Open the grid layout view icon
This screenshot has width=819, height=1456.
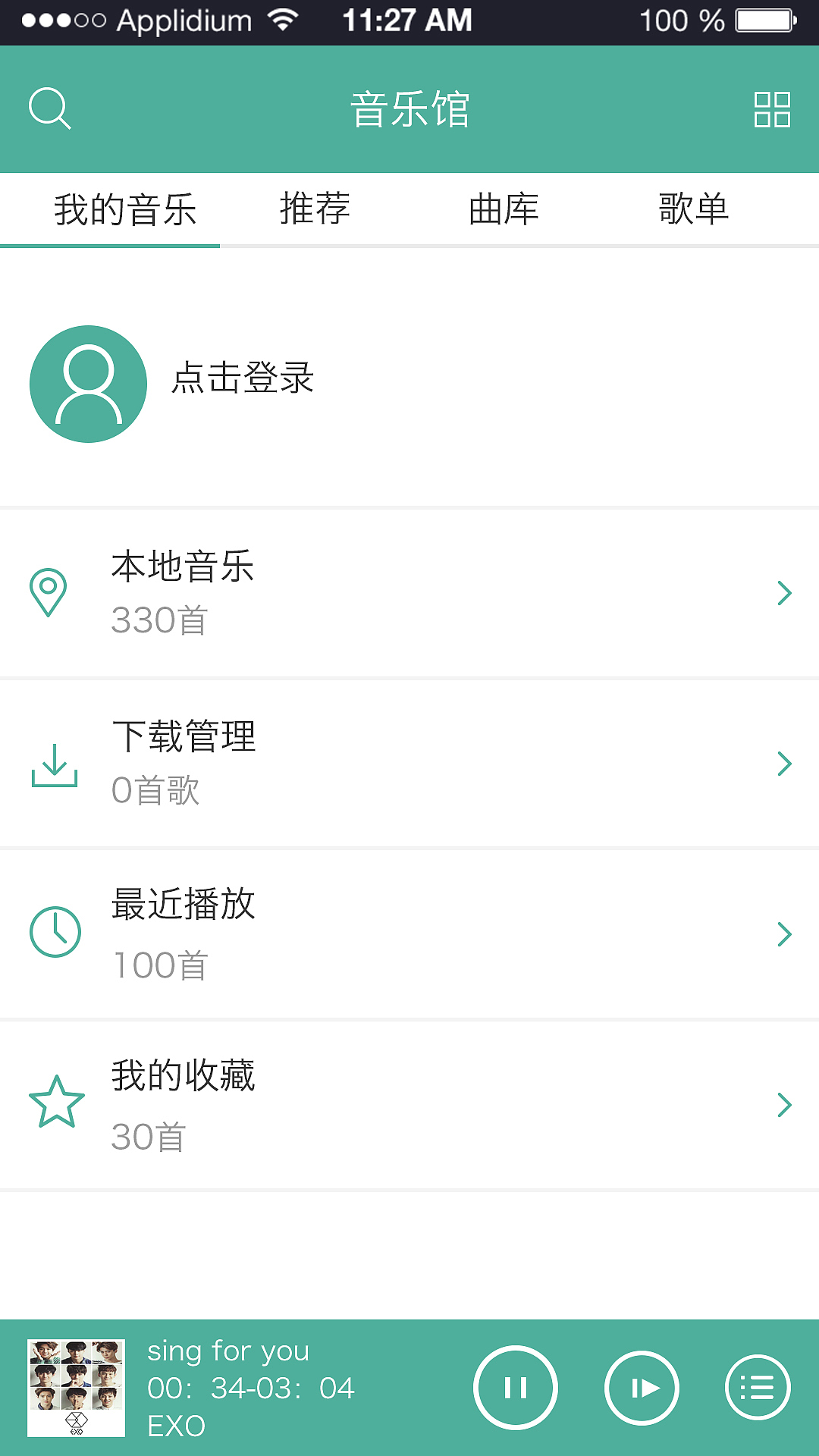point(770,108)
